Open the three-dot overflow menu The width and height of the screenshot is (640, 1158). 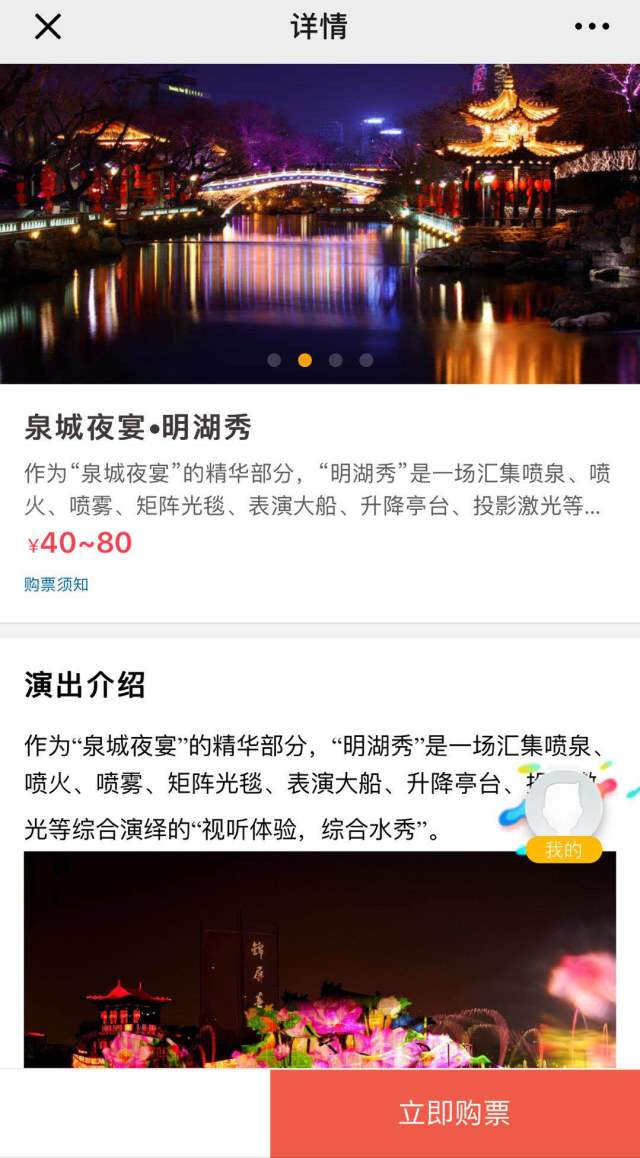pyautogui.click(x=591, y=27)
